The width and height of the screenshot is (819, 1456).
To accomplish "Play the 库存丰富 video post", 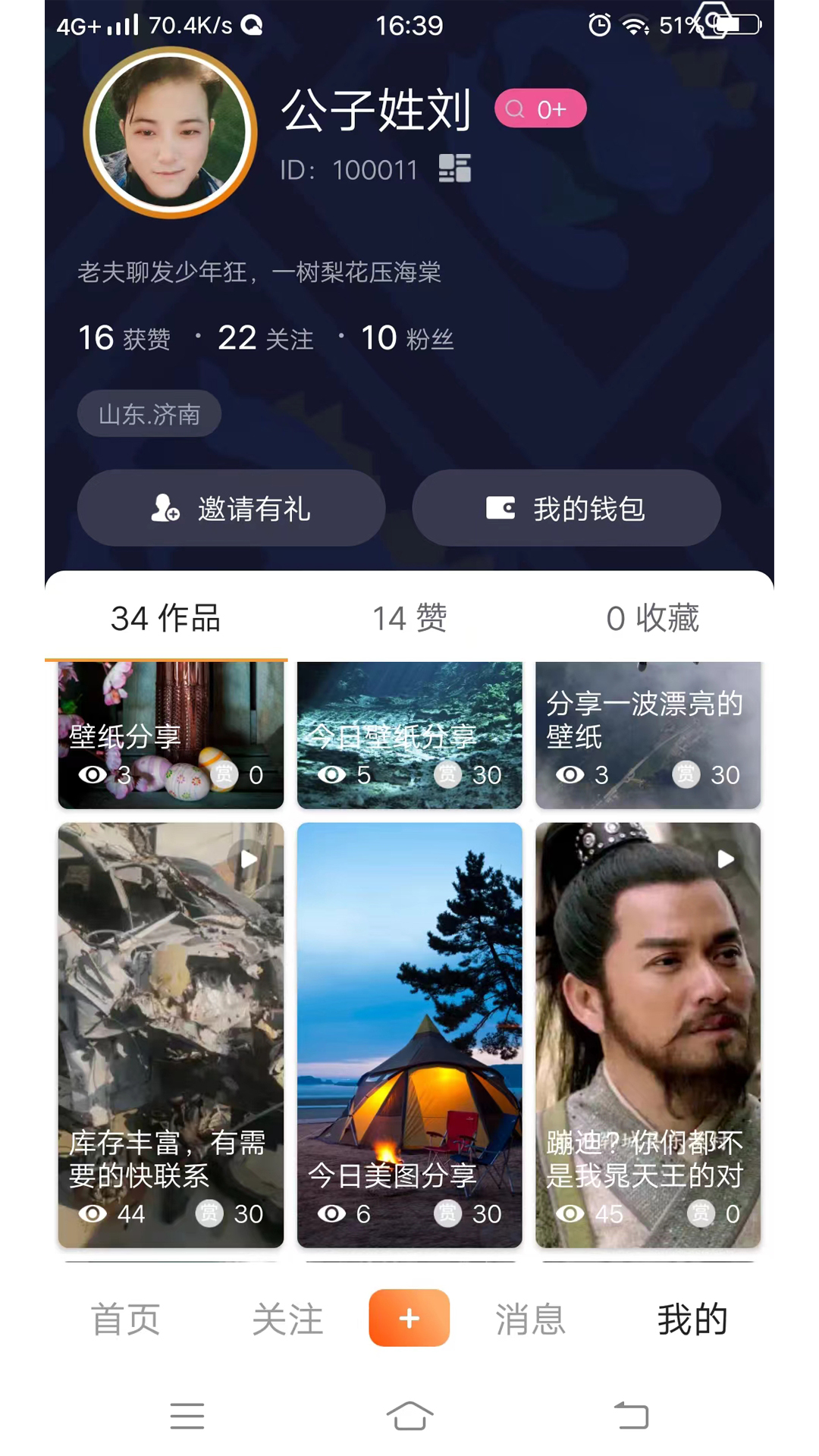I will 171,1034.
